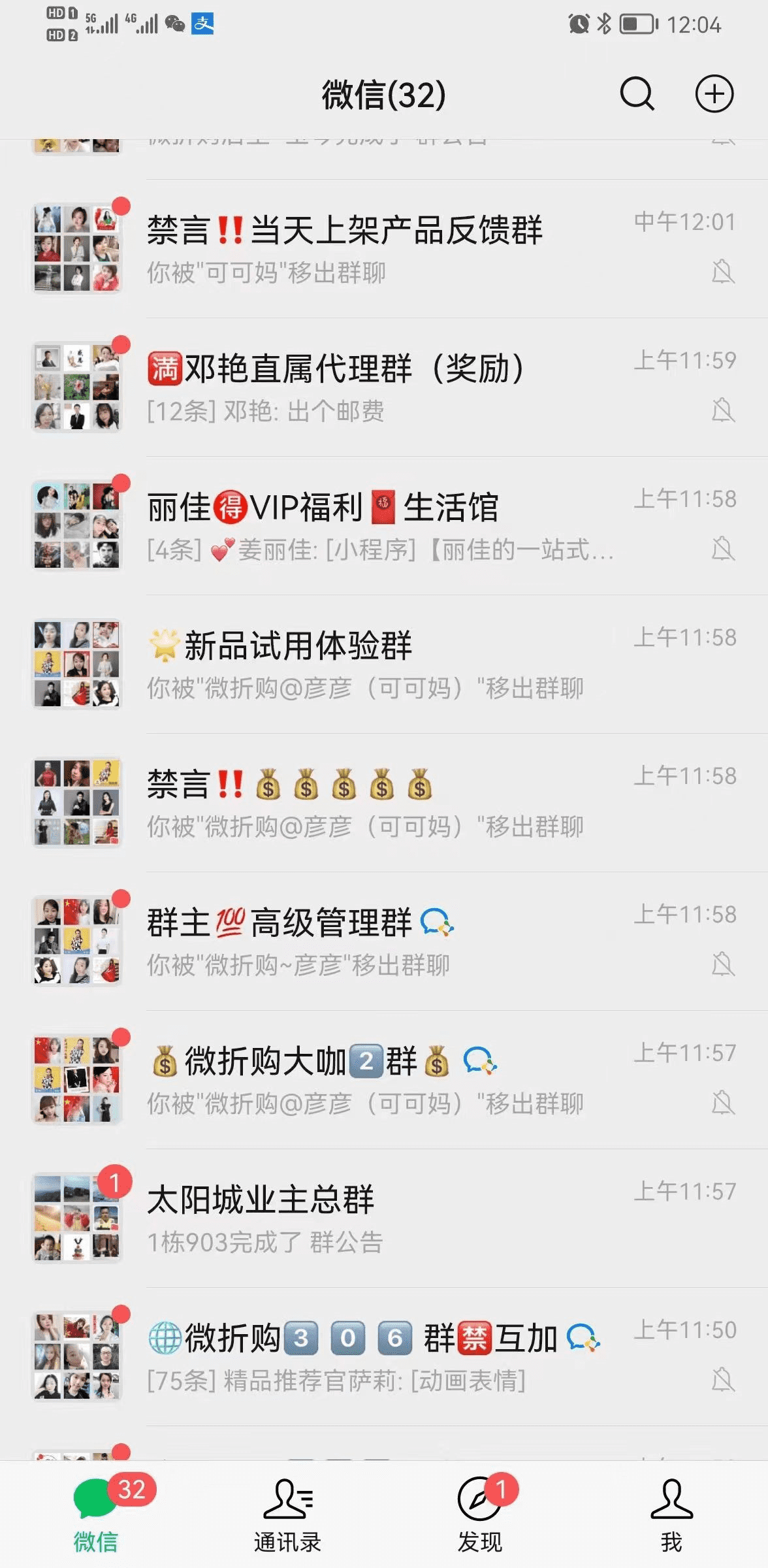
Task: Tap the plus icon to add
Action: point(714,94)
